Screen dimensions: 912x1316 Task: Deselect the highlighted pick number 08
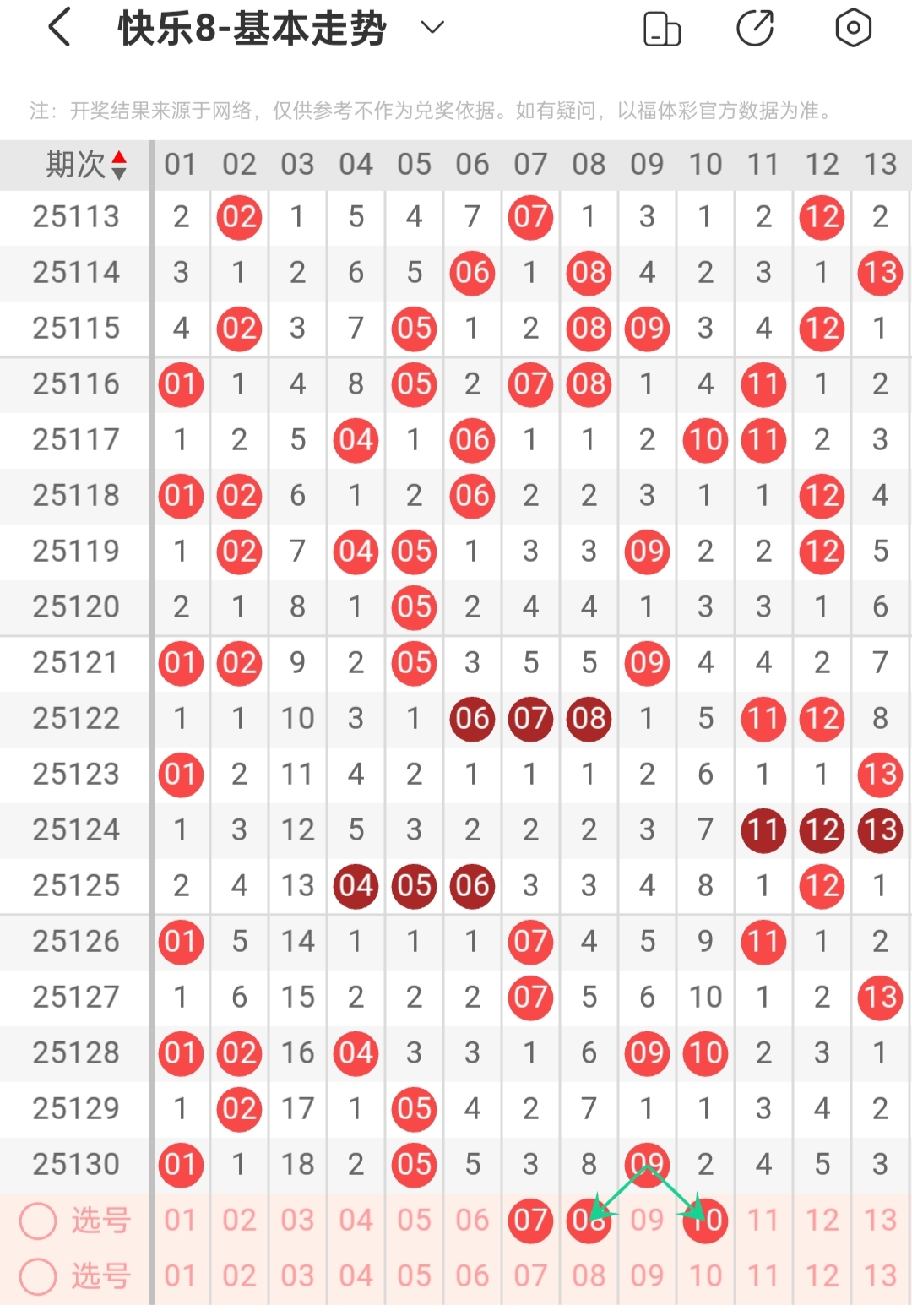[589, 1221]
